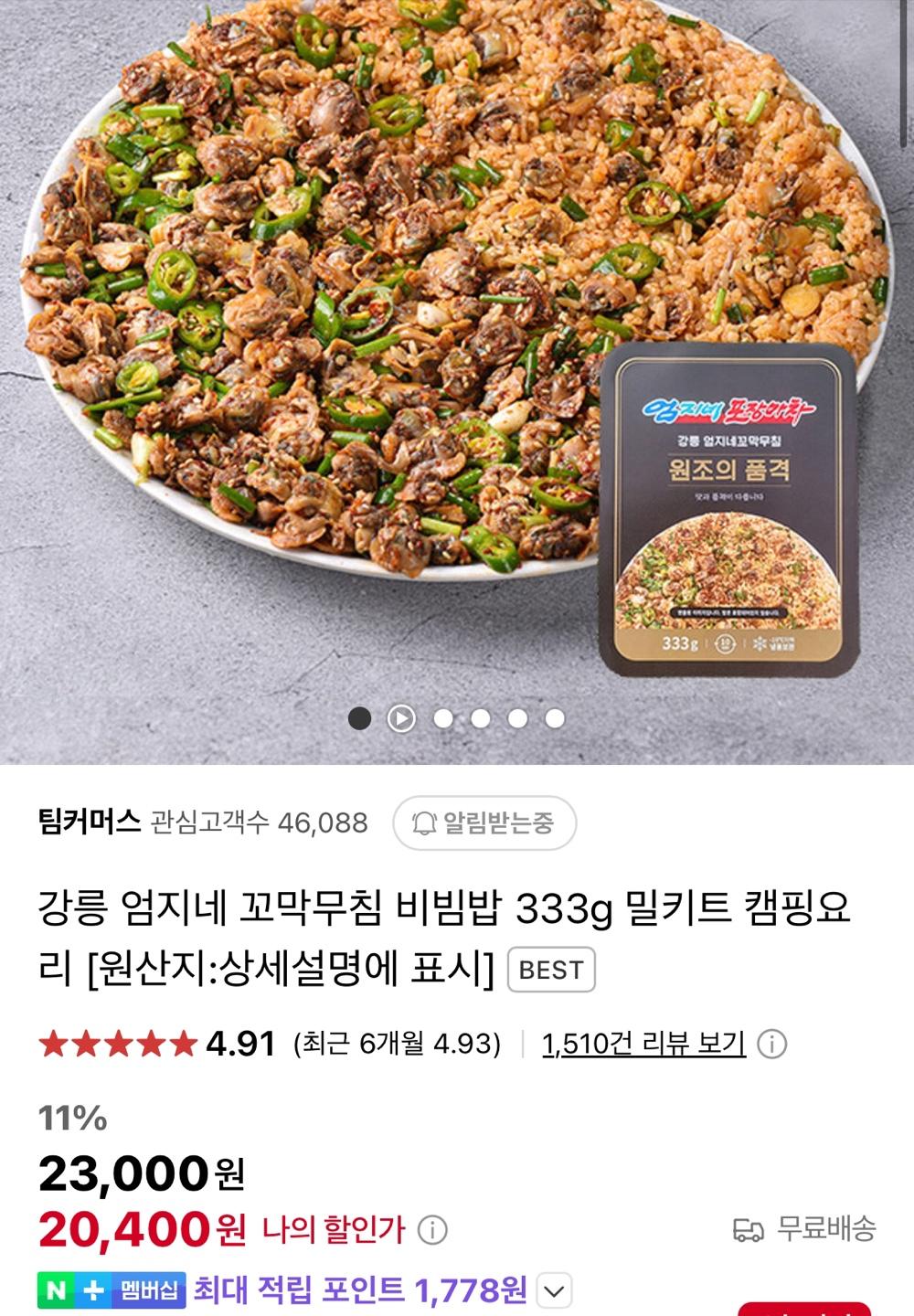View the 1,510건 리뷰 보기 reviews

643,1044
